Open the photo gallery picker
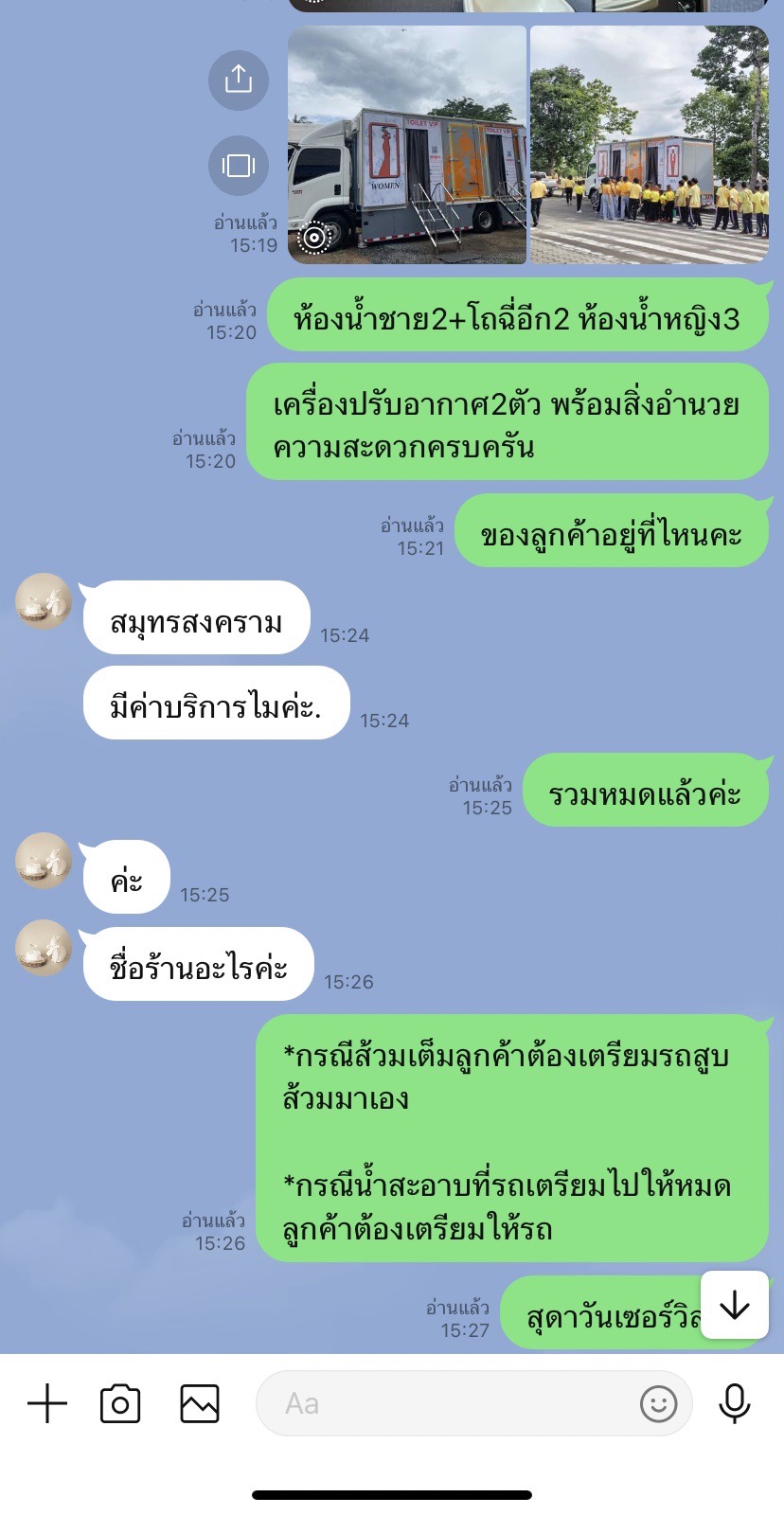The image size is (784, 1515). click(200, 1403)
